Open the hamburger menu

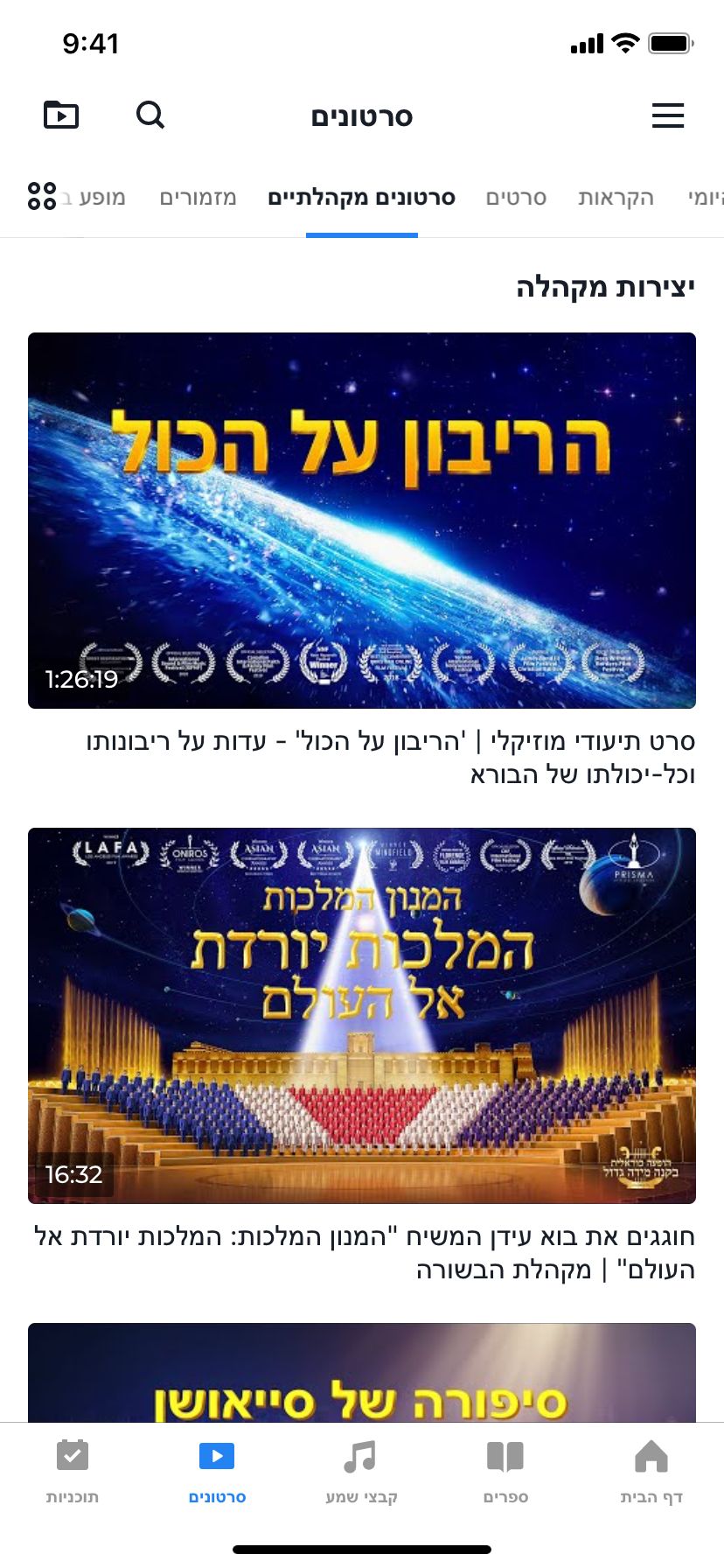667,115
